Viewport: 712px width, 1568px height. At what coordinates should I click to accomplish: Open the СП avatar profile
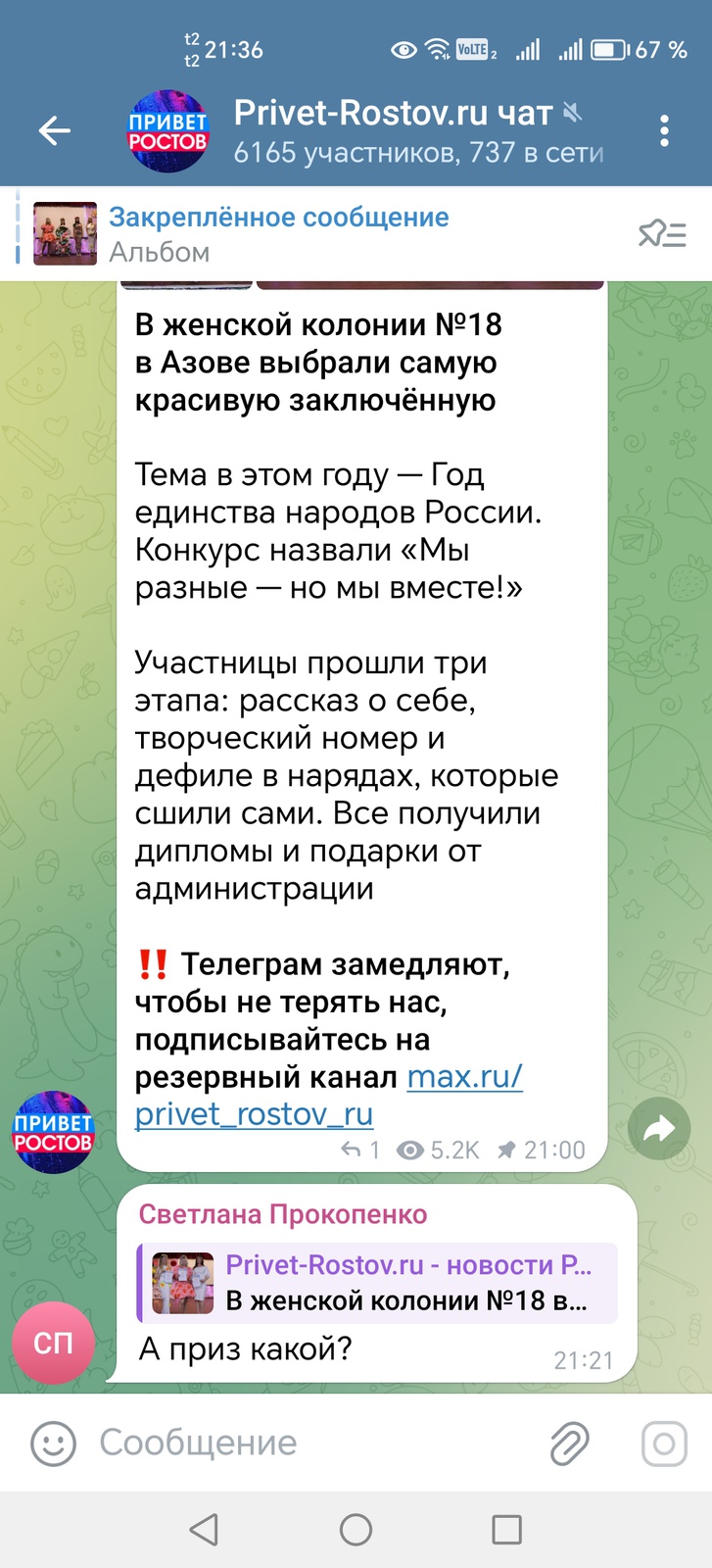53,1342
